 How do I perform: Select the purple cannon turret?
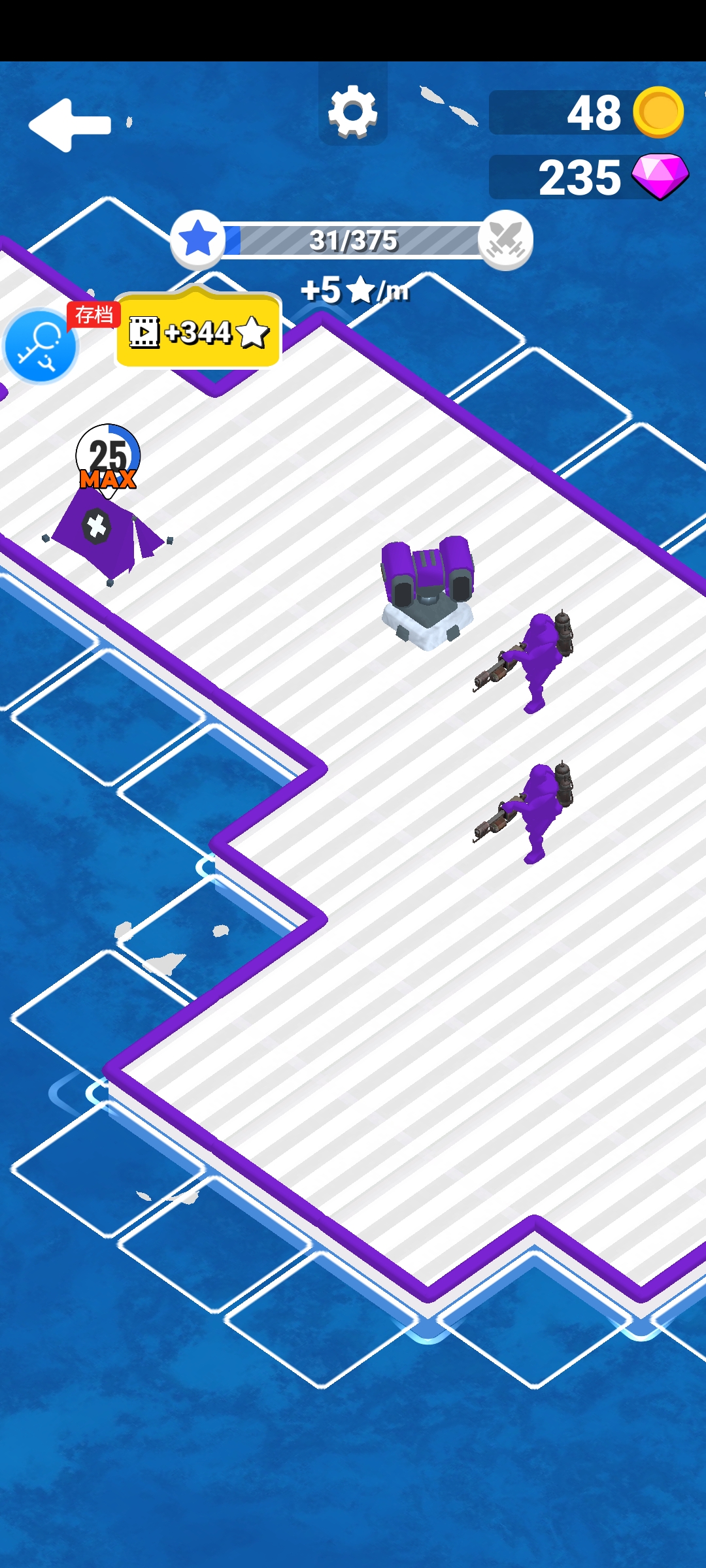pyautogui.click(x=428, y=589)
